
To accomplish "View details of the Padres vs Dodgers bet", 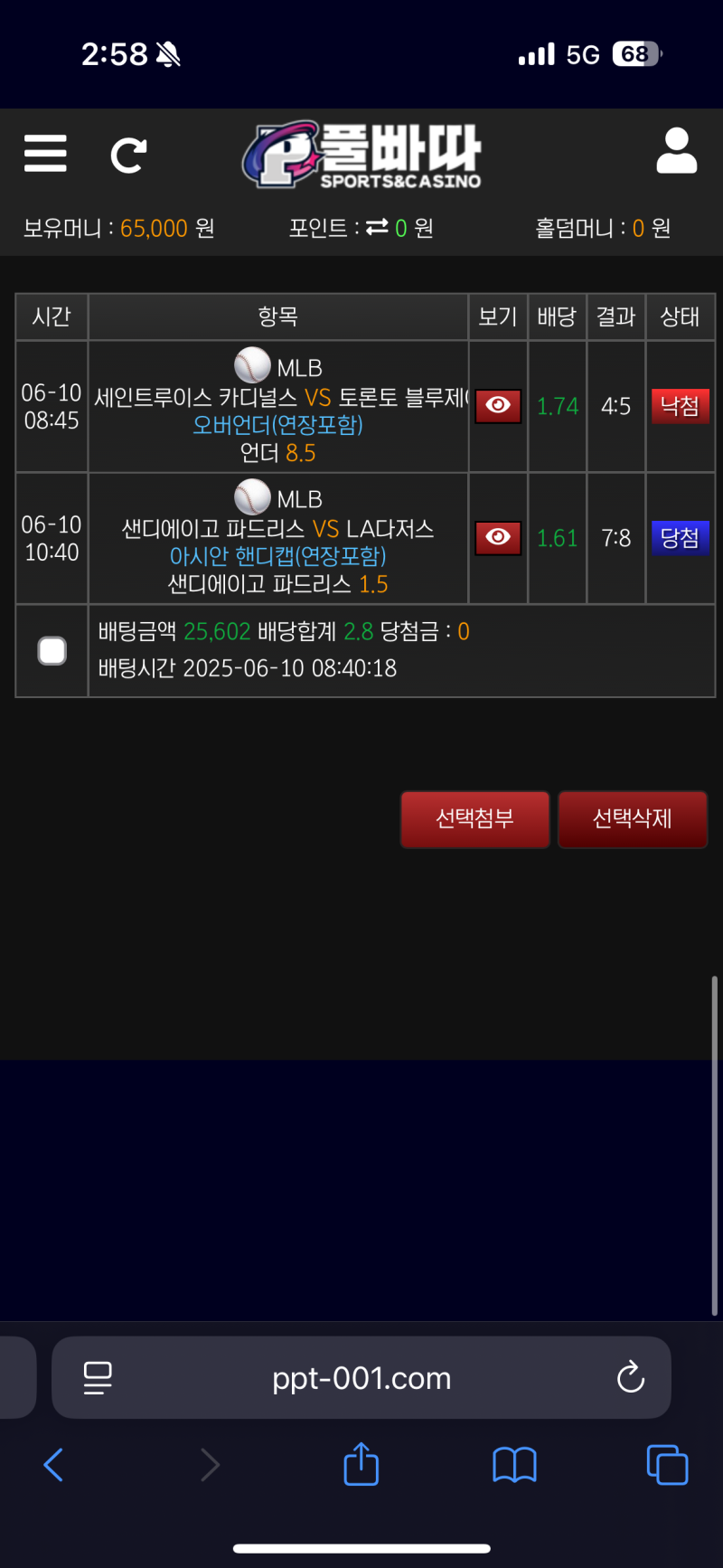I will [x=498, y=537].
